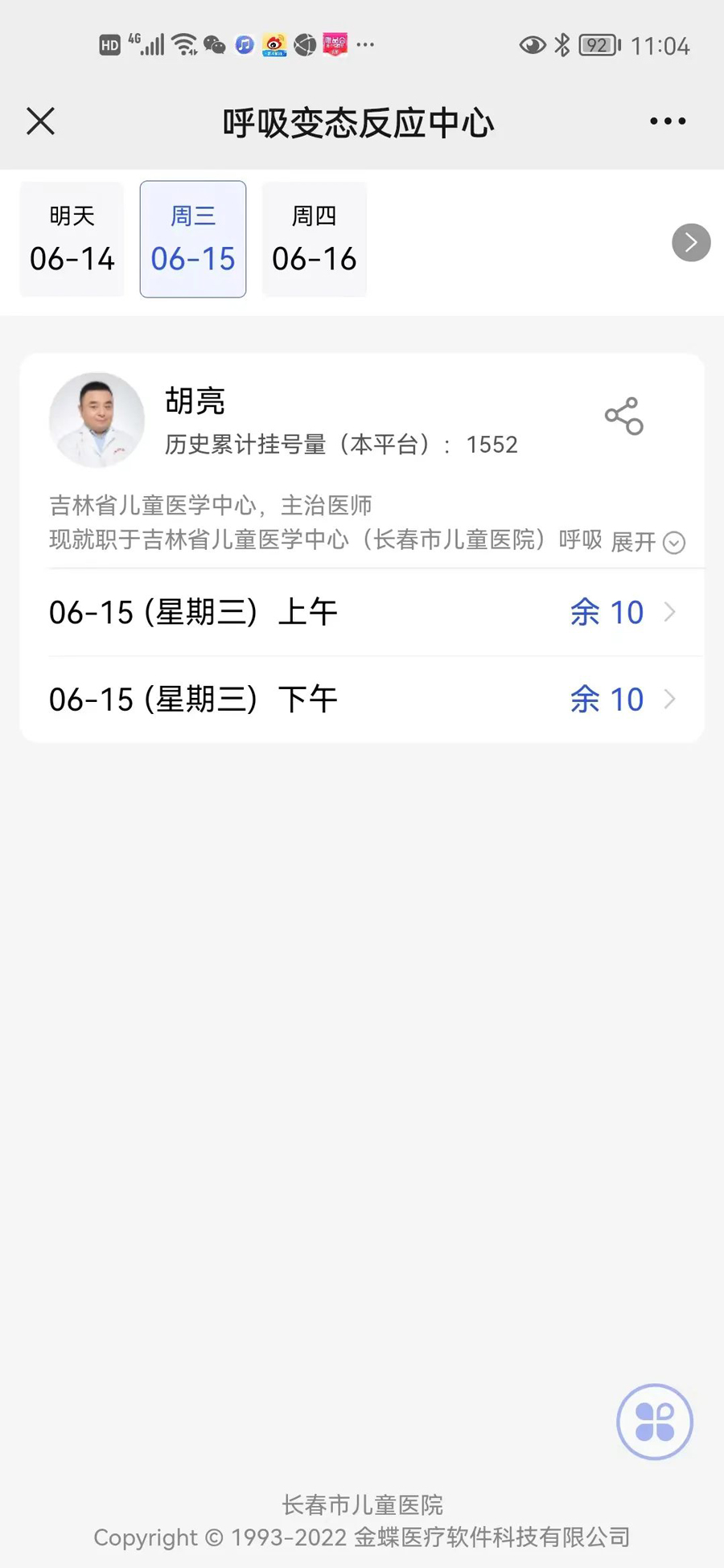Image resolution: width=724 pixels, height=1568 pixels.
Task: Tap the doctor name 胡亮
Action: 194,400
